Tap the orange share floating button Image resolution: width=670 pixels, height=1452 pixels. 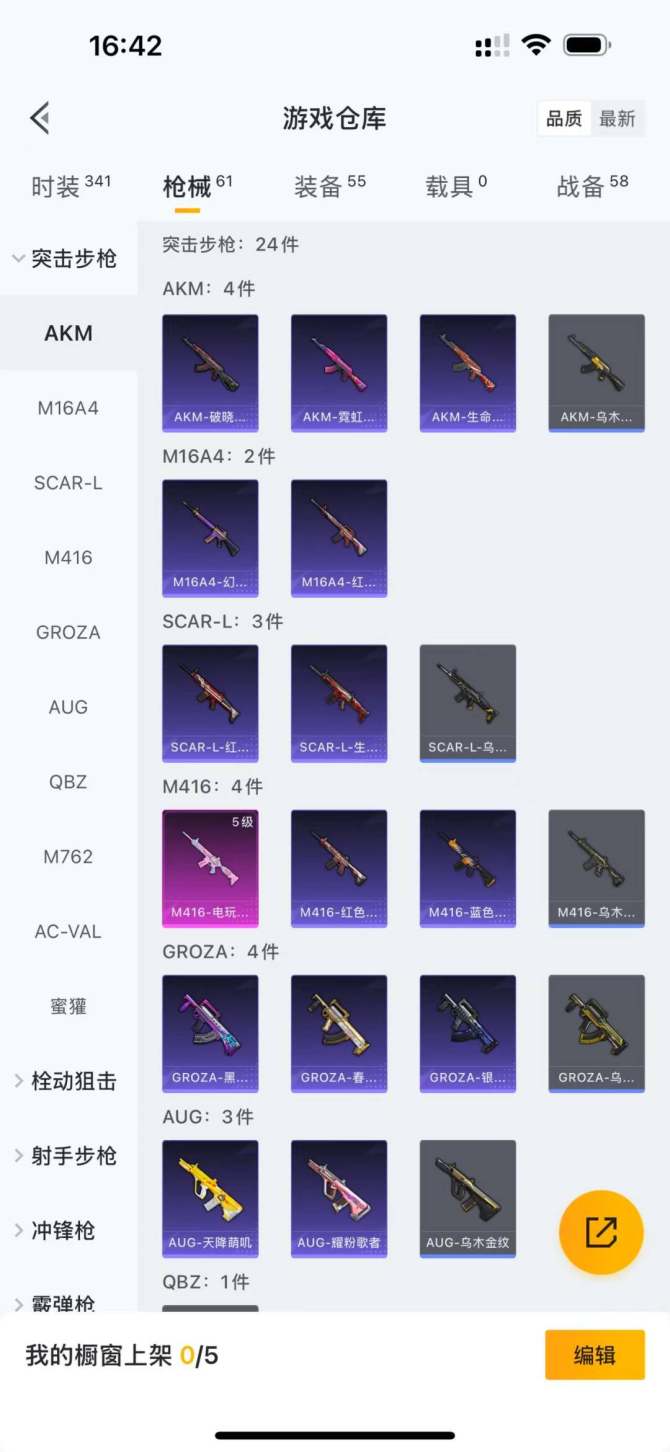pyautogui.click(x=600, y=1232)
